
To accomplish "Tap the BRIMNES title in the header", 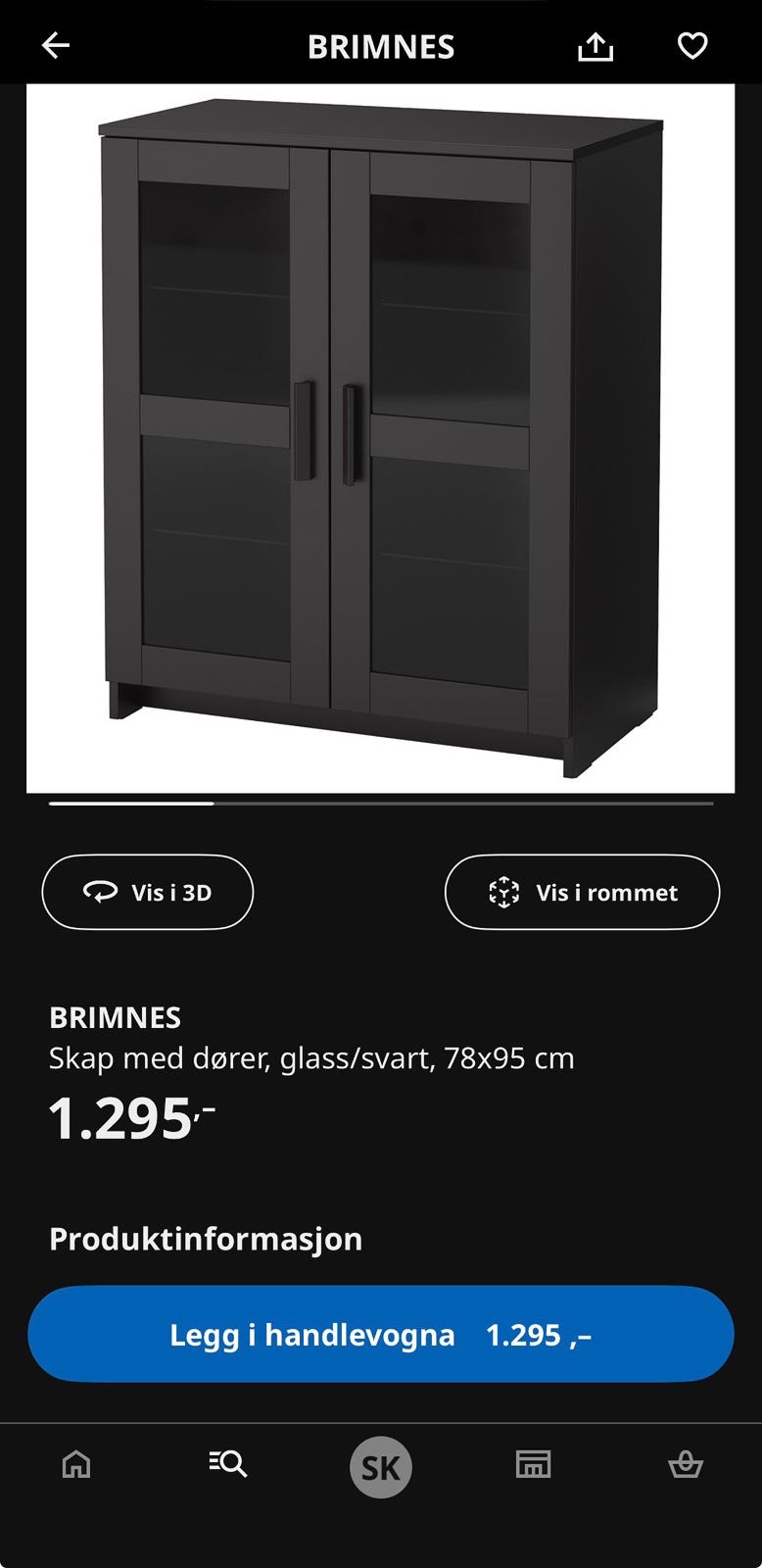I will (x=381, y=45).
